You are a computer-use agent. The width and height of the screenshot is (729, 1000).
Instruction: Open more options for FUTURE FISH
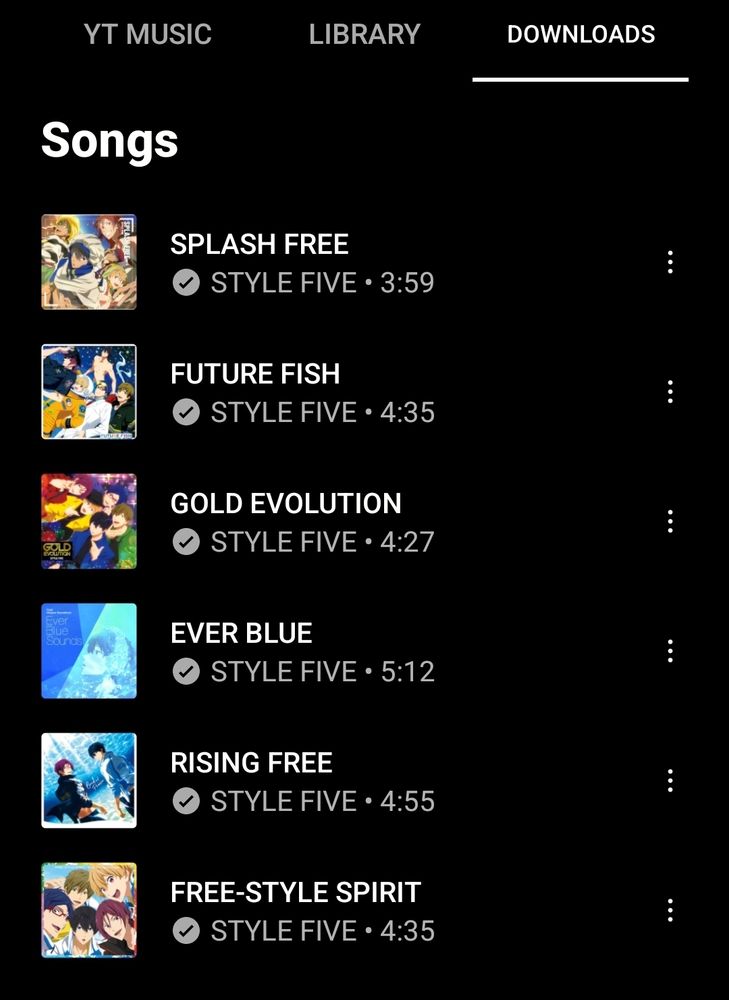click(670, 392)
